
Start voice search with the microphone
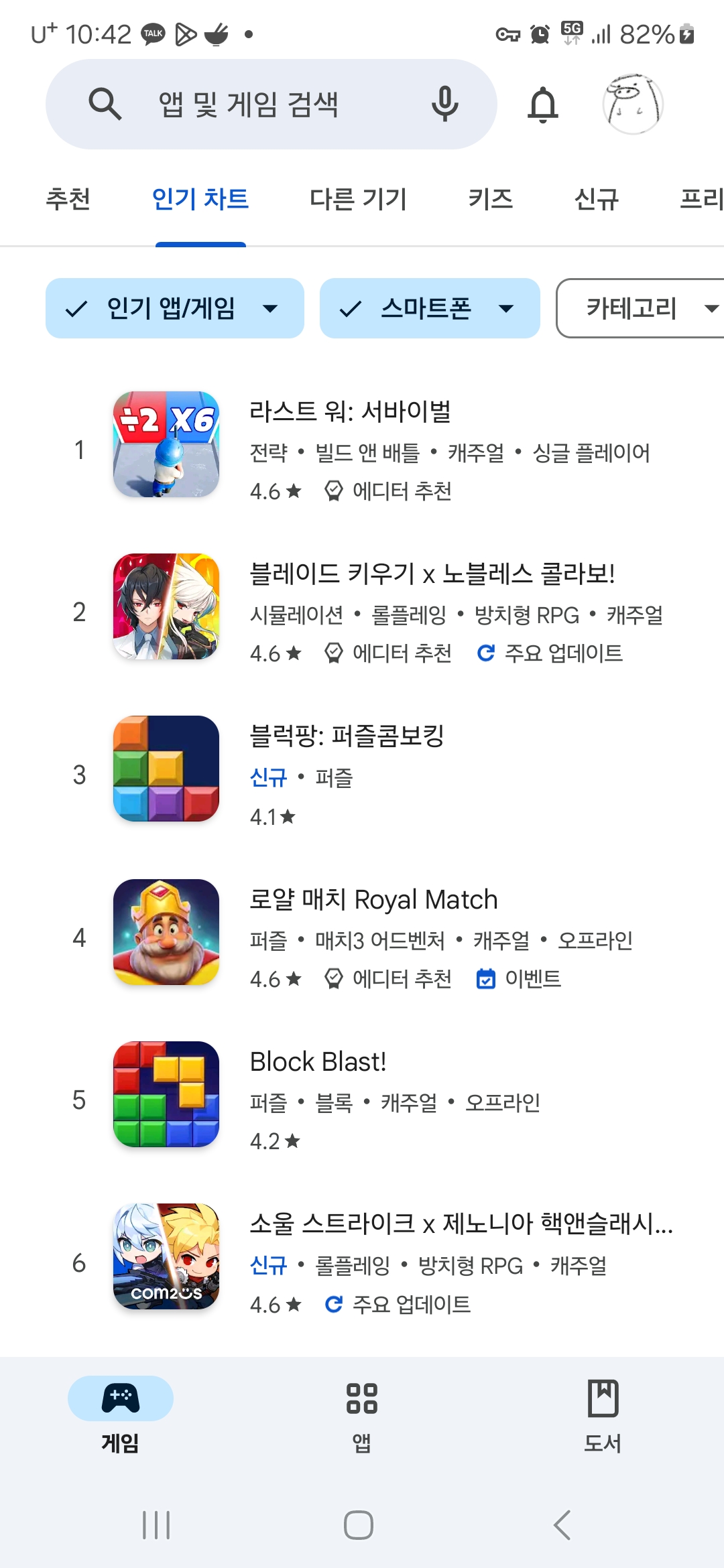click(x=444, y=105)
